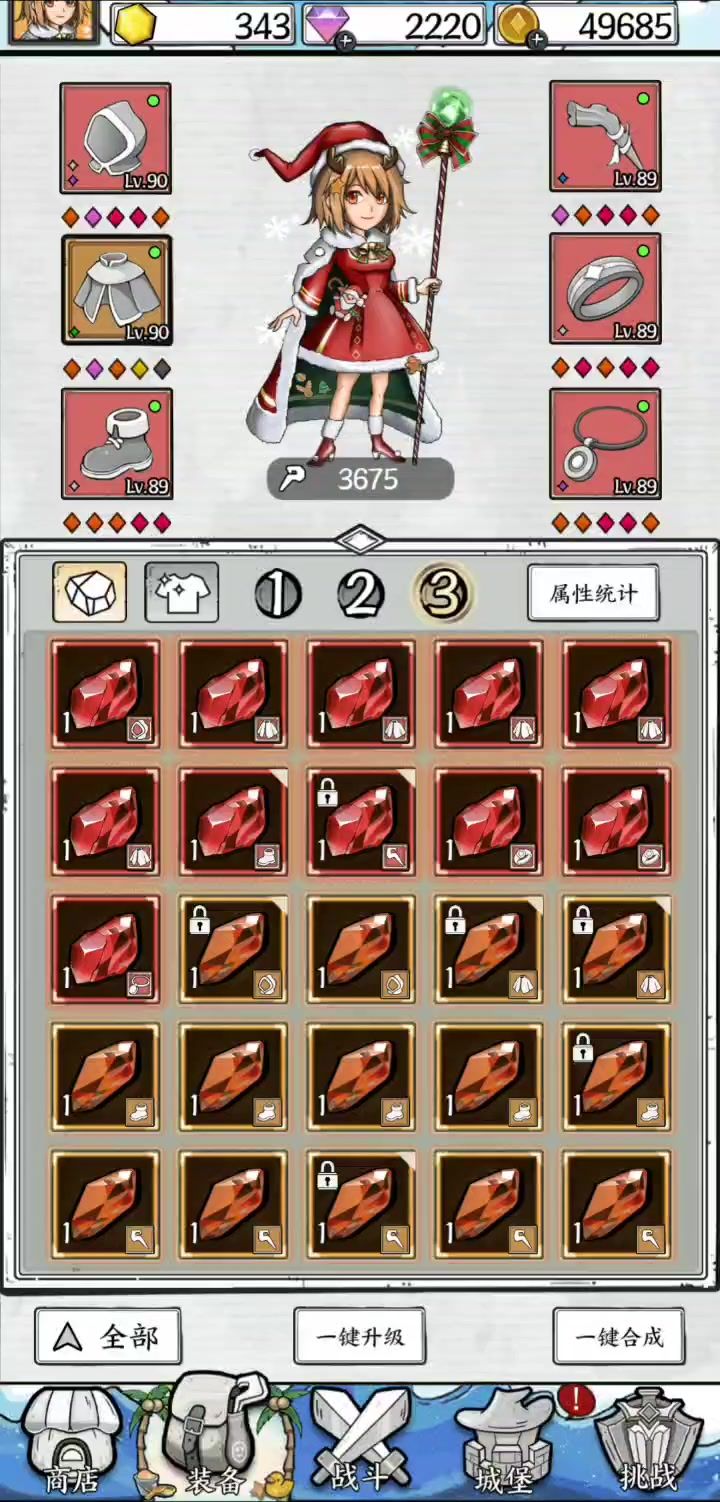720x1502 pixels.
Task: Switch to the 战斗 battle tab
Action: (360, 1440)
